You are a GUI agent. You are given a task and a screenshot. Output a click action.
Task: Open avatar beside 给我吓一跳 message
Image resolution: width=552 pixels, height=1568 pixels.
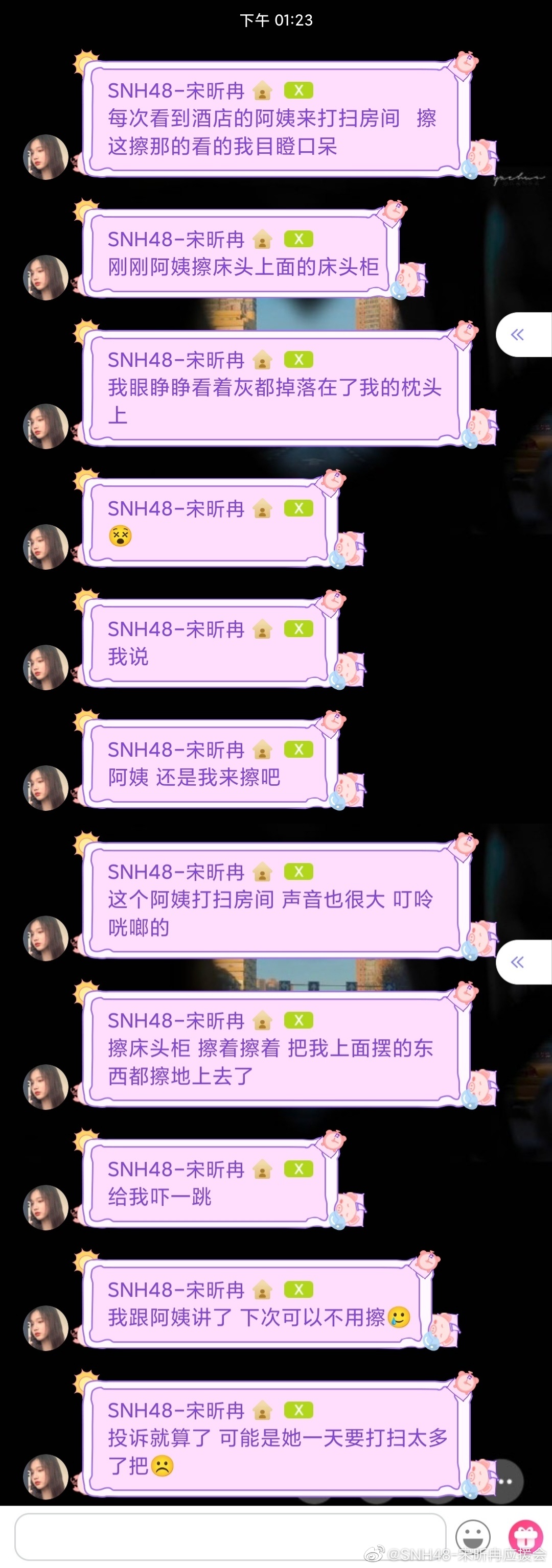45,1207
